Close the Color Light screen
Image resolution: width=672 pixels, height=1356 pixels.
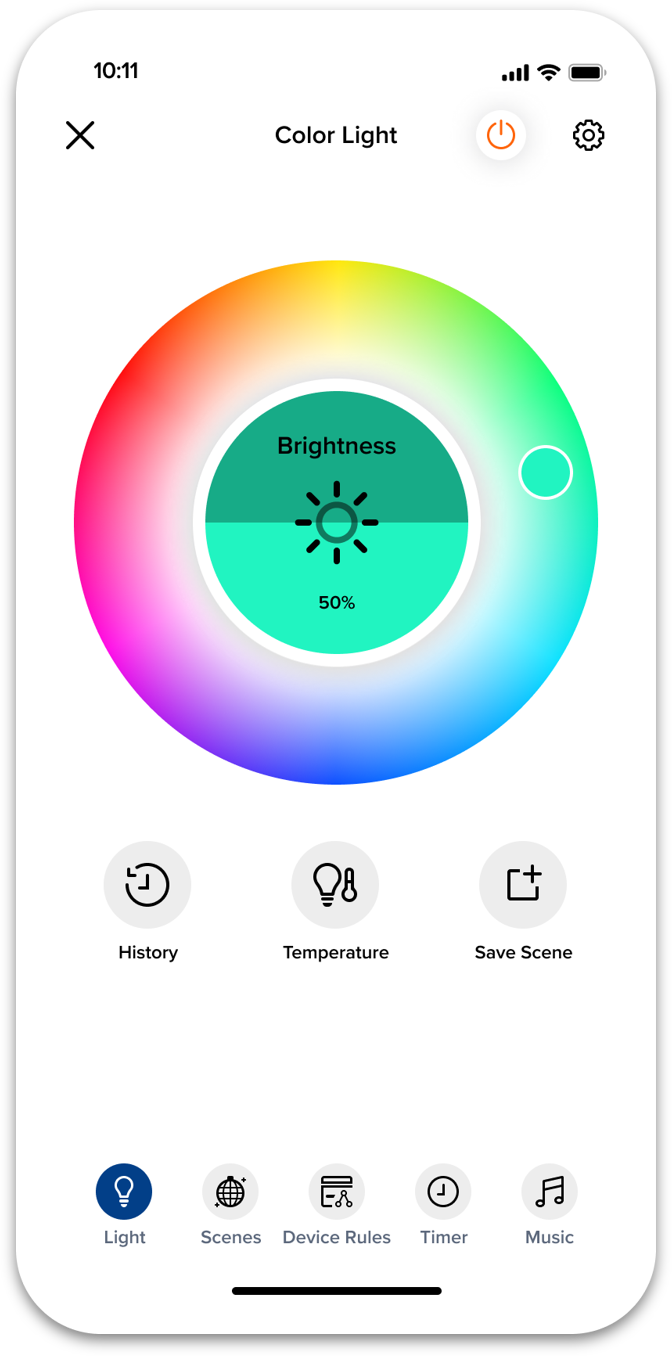(x=80, y=135)
